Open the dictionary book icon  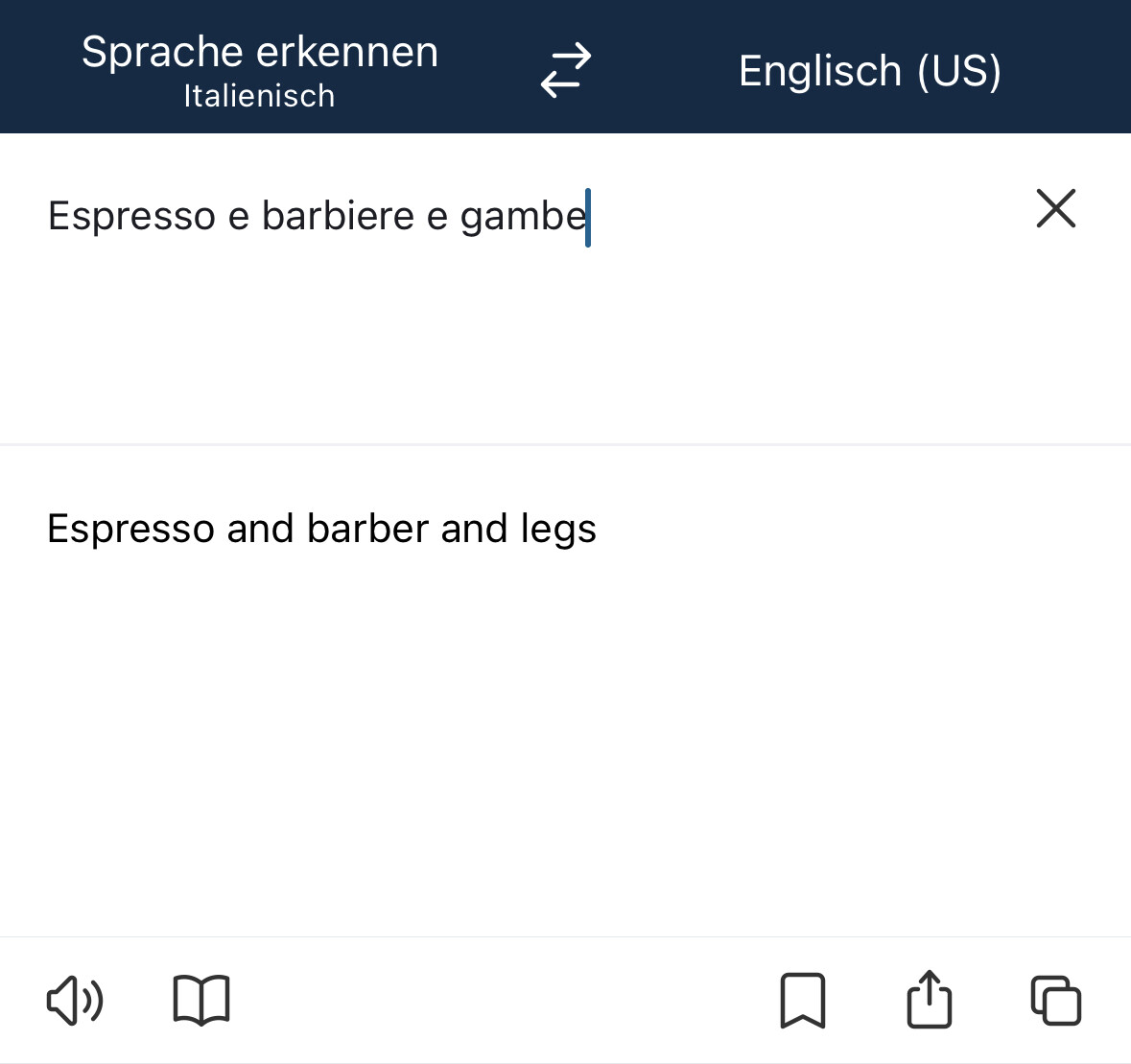click(x=201, y=1001)
